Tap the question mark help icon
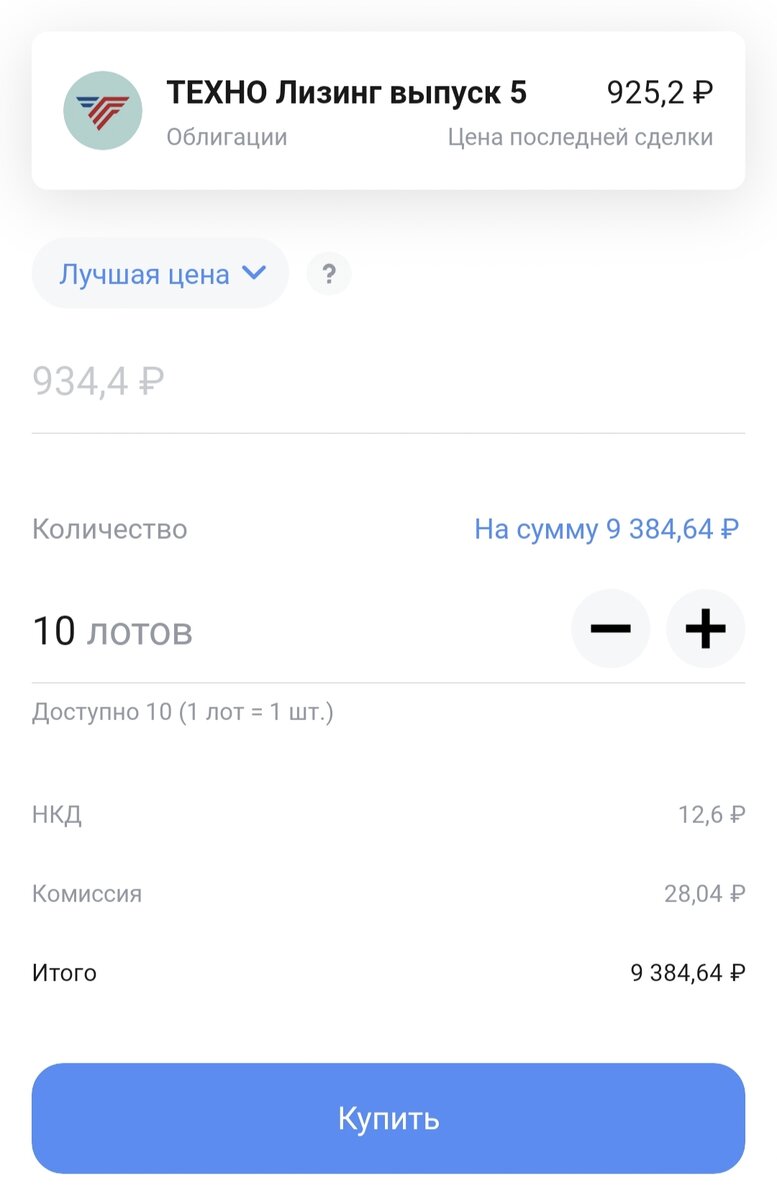This screenshot has height=1200, width=777. point(329,273)
